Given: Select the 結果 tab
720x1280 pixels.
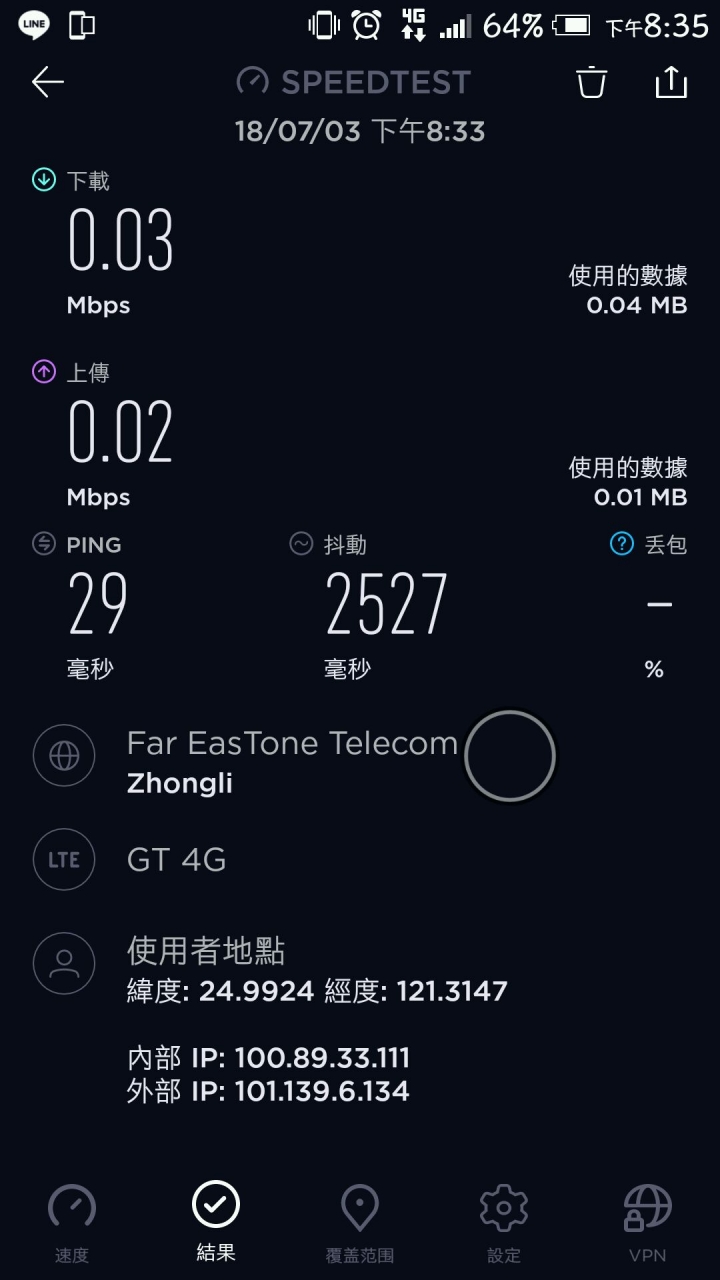Looking at the screenshot, I should tap(216, 1221).
